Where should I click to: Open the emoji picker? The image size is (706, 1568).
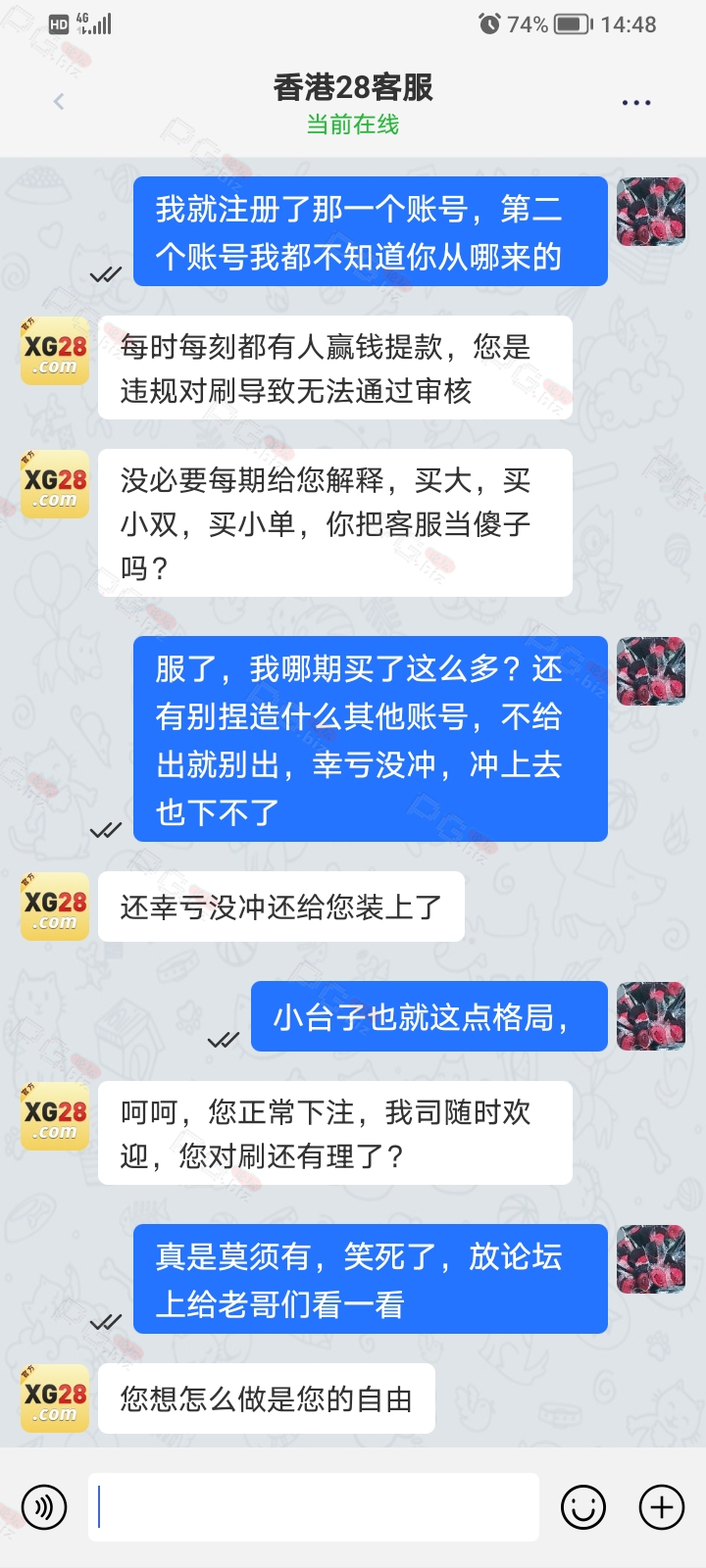583,1507
